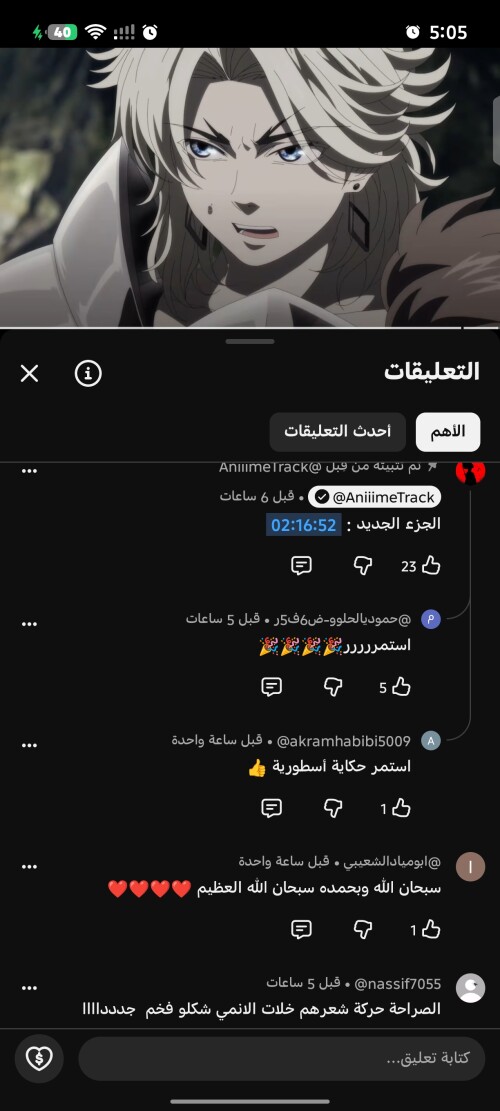Open options for AniiimeTrack's comment
The width and height of the screenshot is (500, 1111).
pyautogui.click(x=29, y=471)
